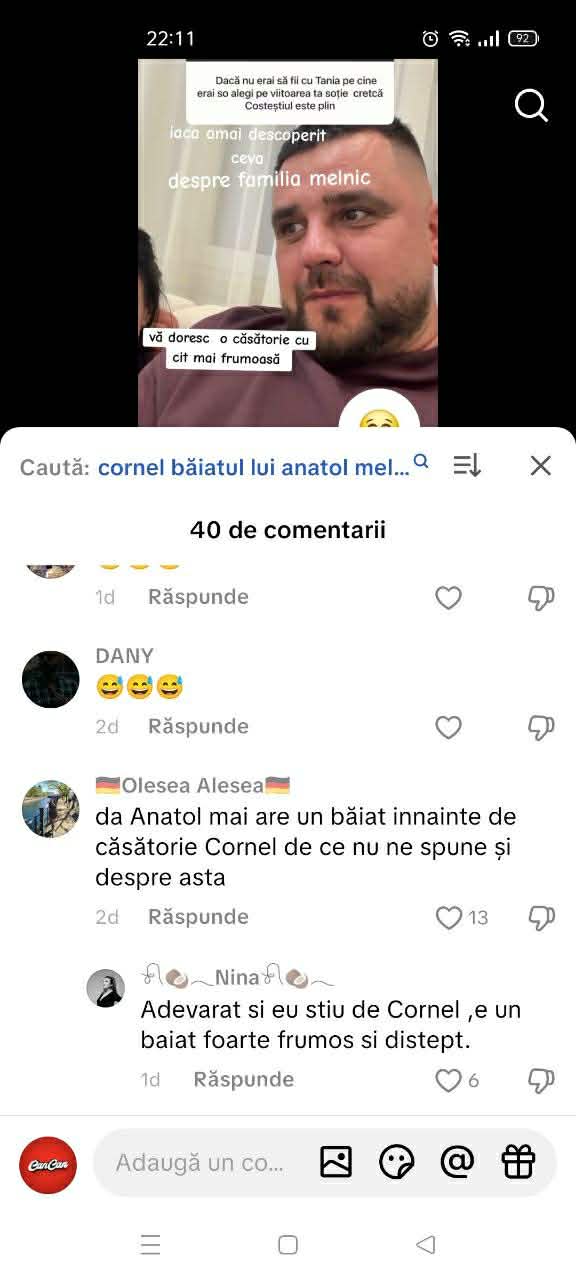Close the comments panel
The image size is (576, 1280).
click(x=540, y=465)
